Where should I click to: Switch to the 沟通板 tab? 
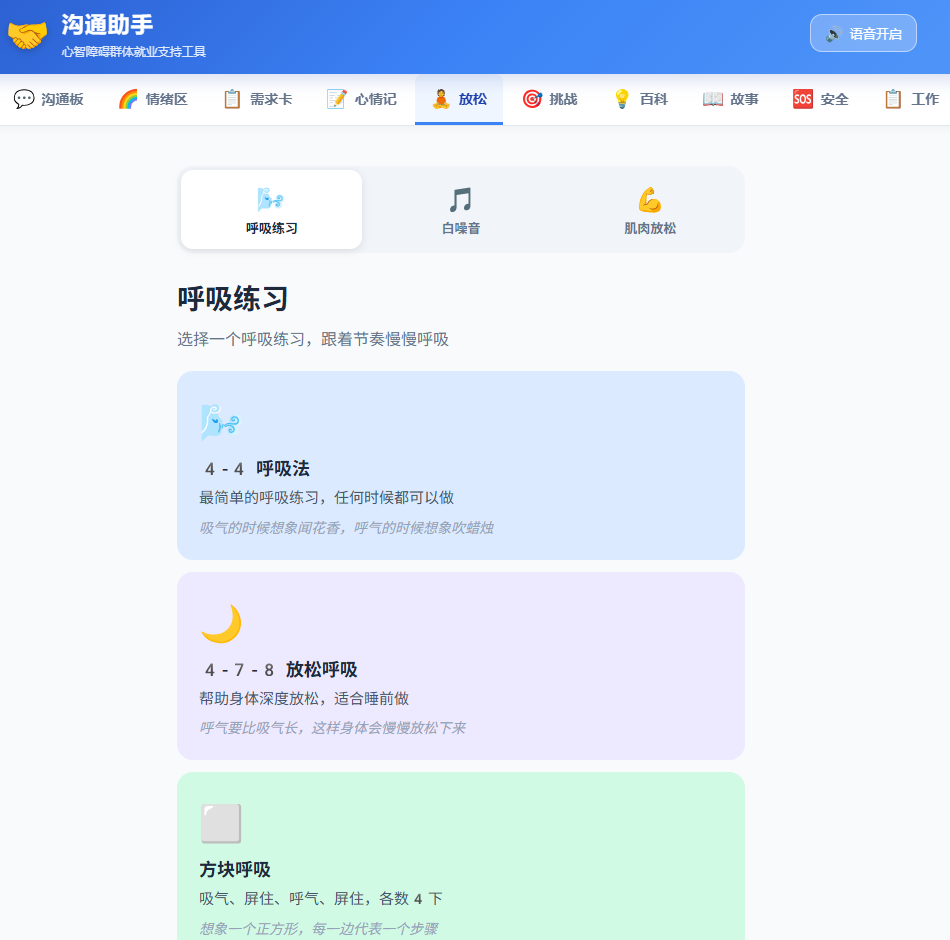point(49,99)
